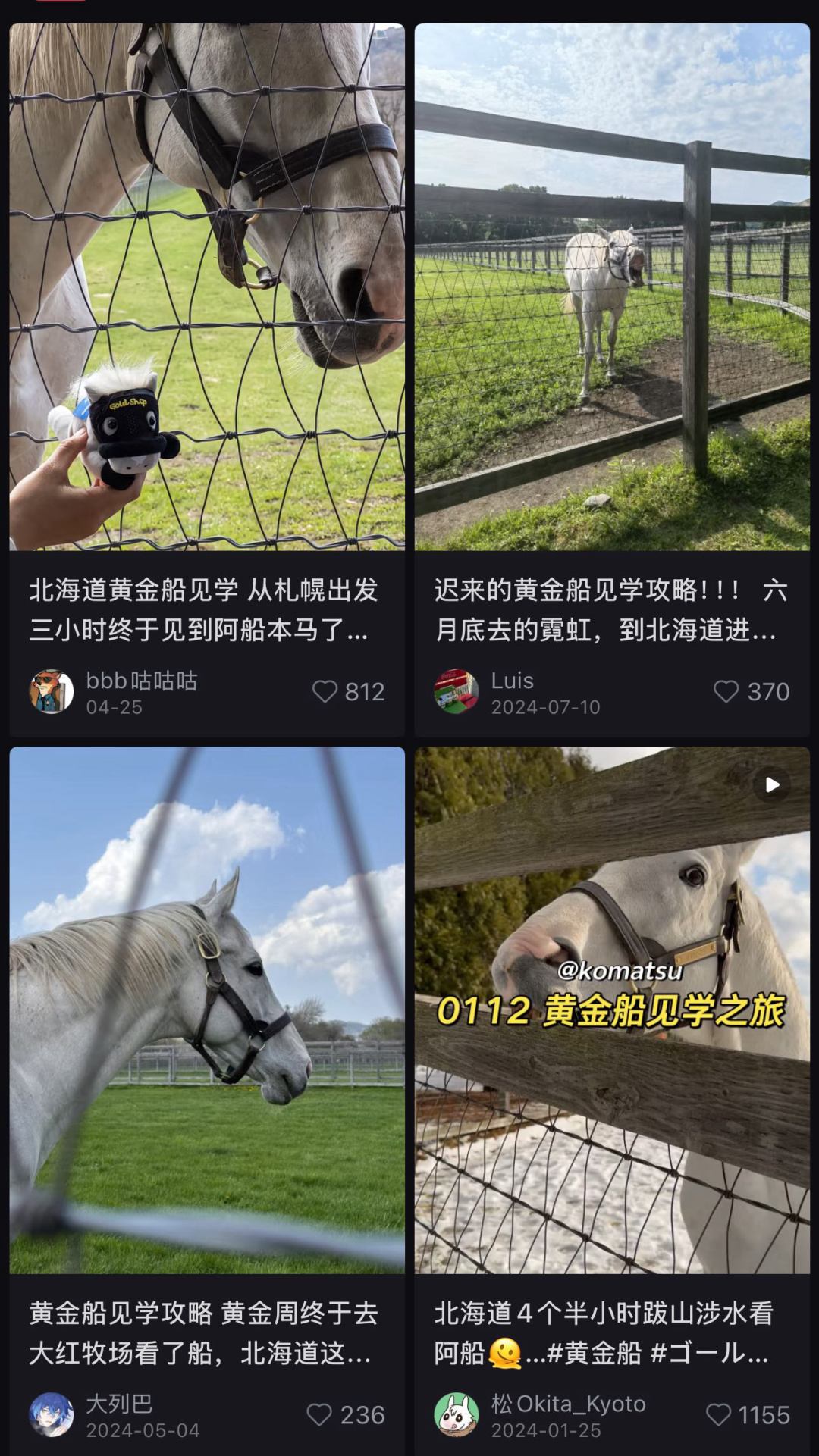Like the post by bbb咕咕咕
The height and width of the screenshot is (1456, 819).
coord(325,691)
